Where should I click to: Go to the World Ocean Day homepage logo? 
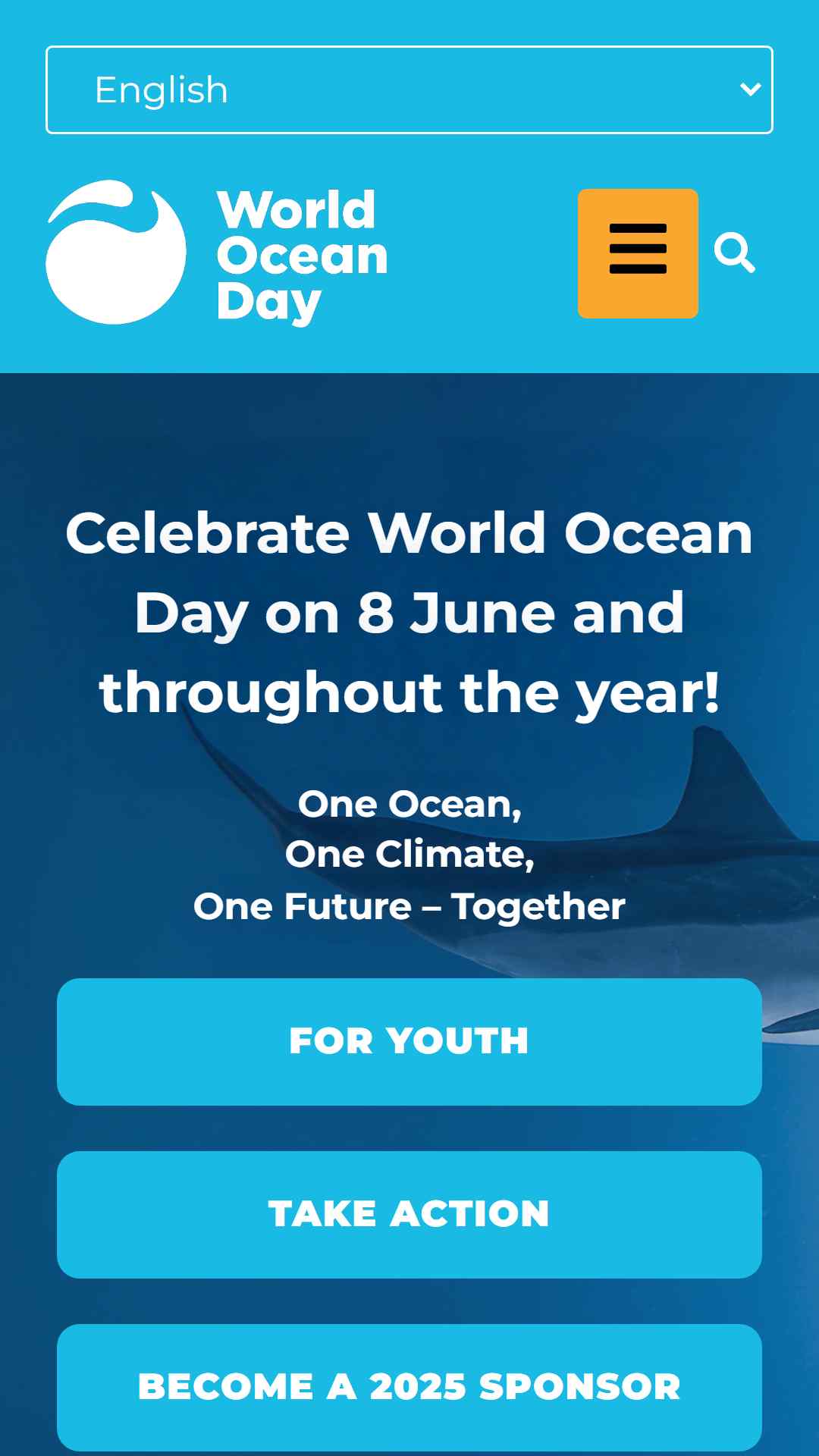pos(218,253)
